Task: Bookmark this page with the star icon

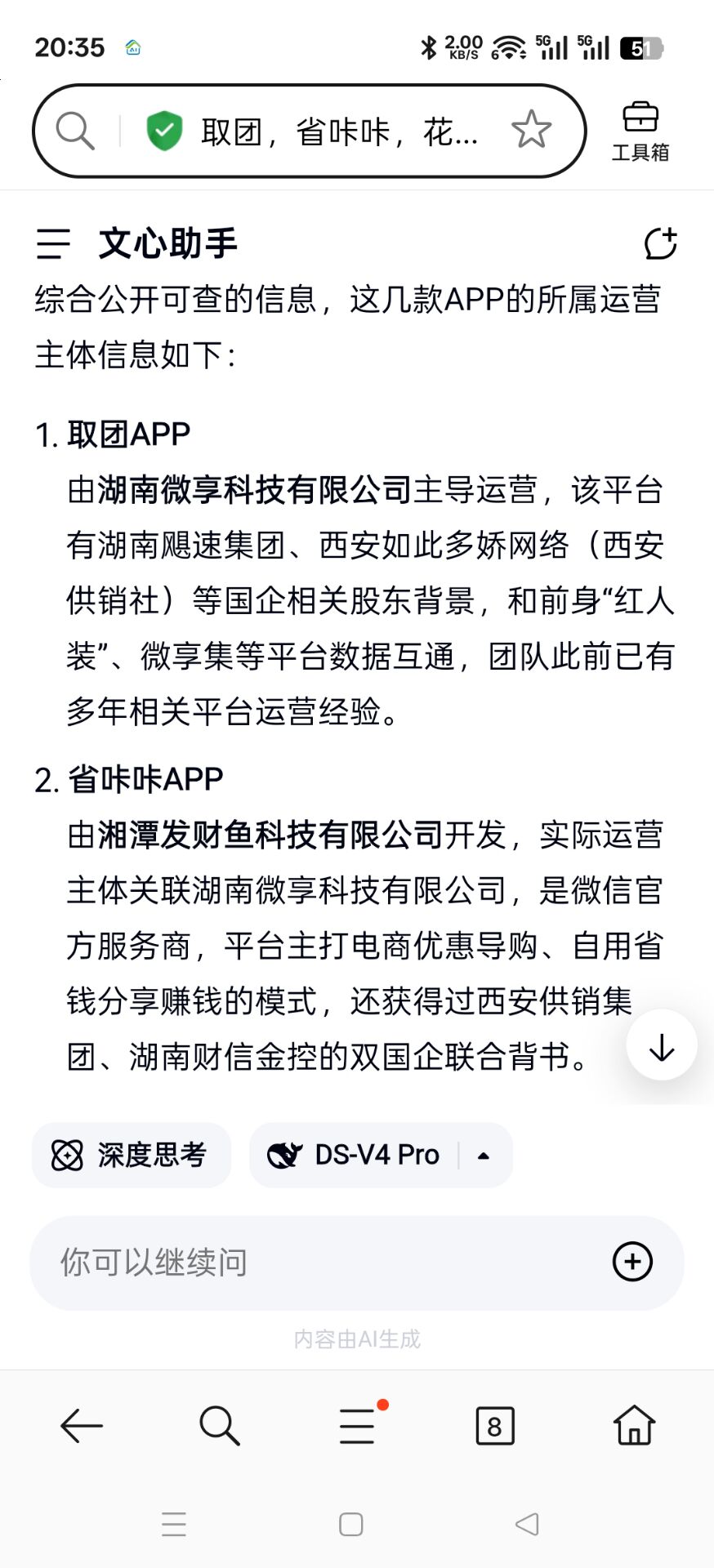Action: click(531, 130)
